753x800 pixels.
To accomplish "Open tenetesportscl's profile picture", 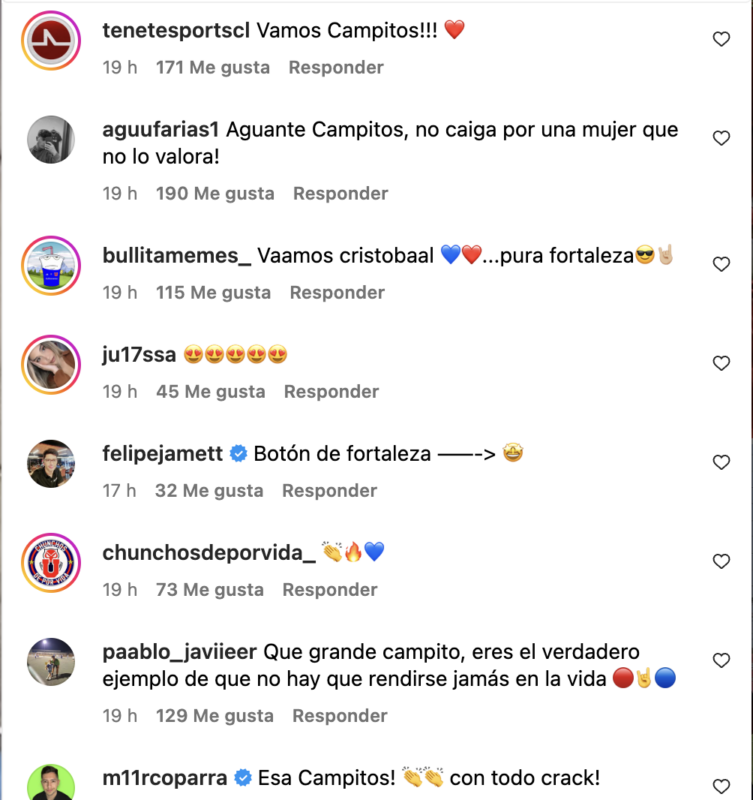I will click(x=50, y=40).
